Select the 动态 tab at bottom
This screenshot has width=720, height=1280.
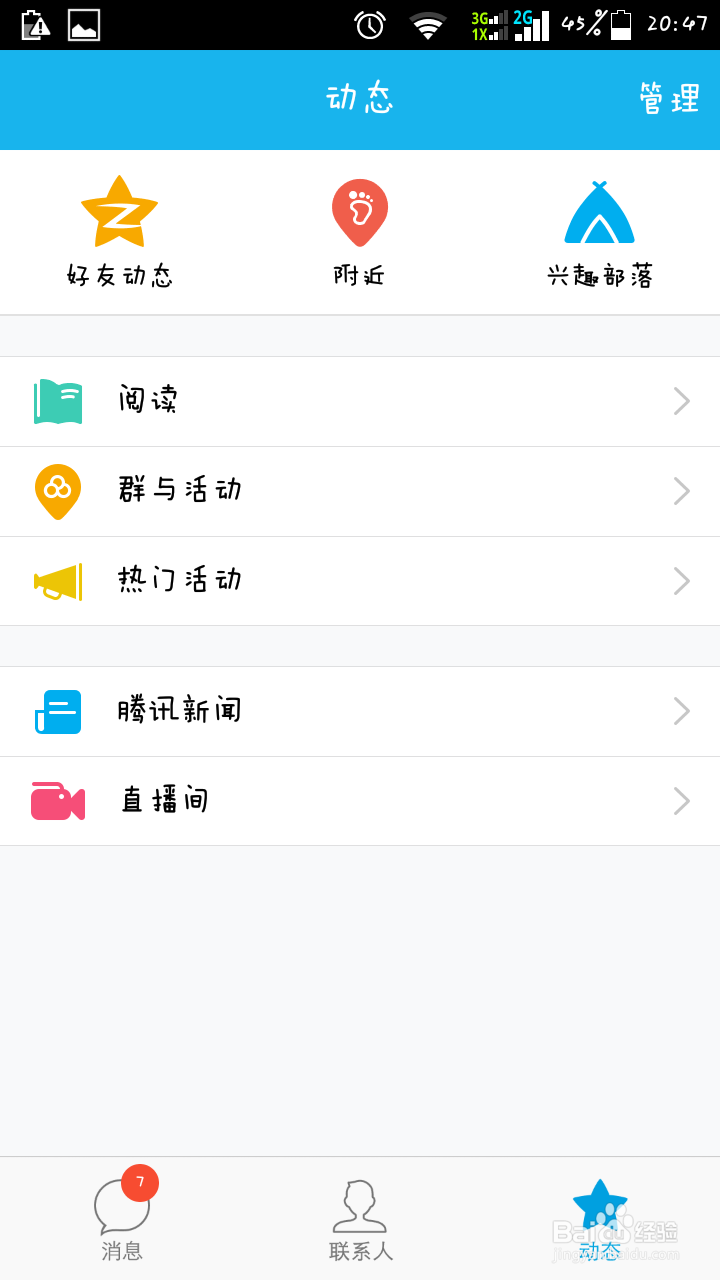pos(600,1220)
